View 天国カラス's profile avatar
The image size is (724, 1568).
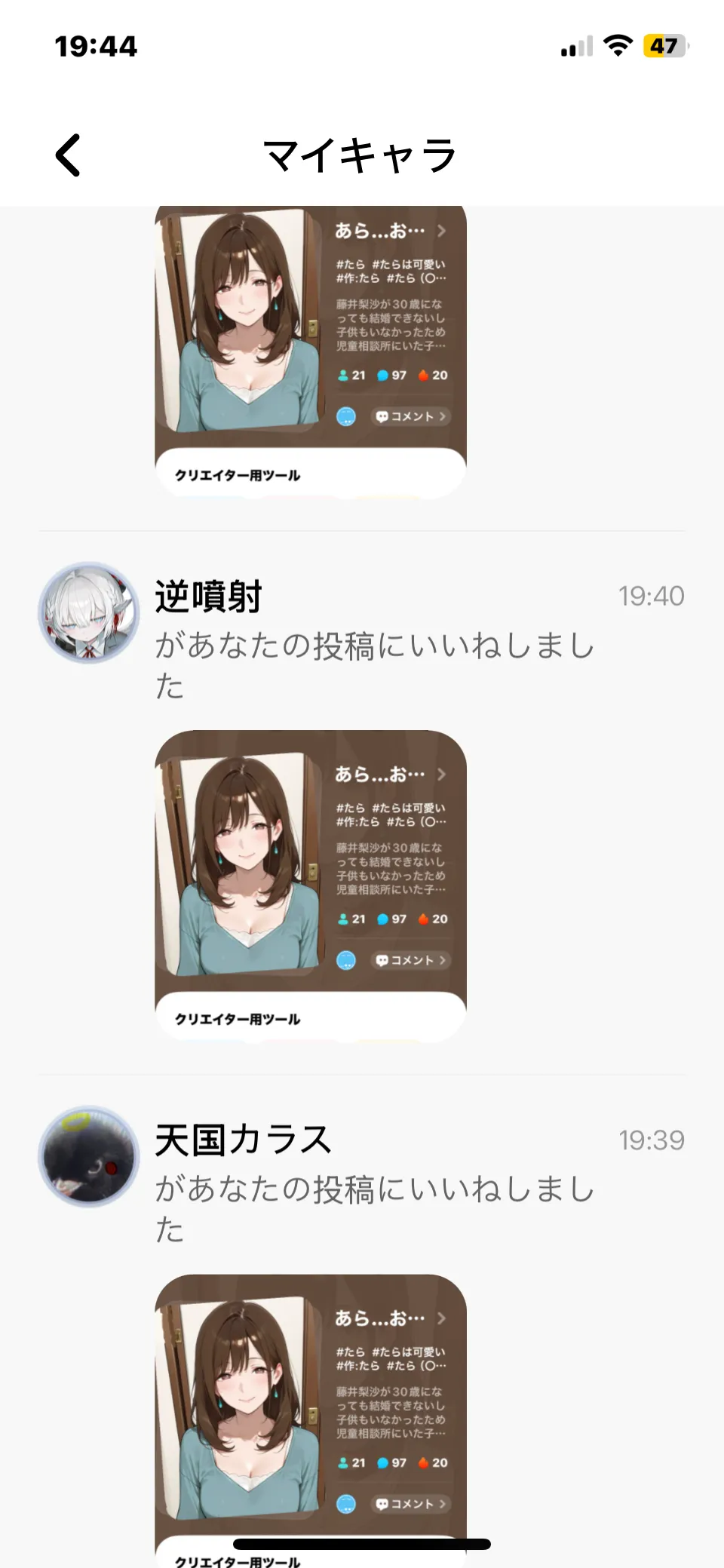click(89, 1156)
